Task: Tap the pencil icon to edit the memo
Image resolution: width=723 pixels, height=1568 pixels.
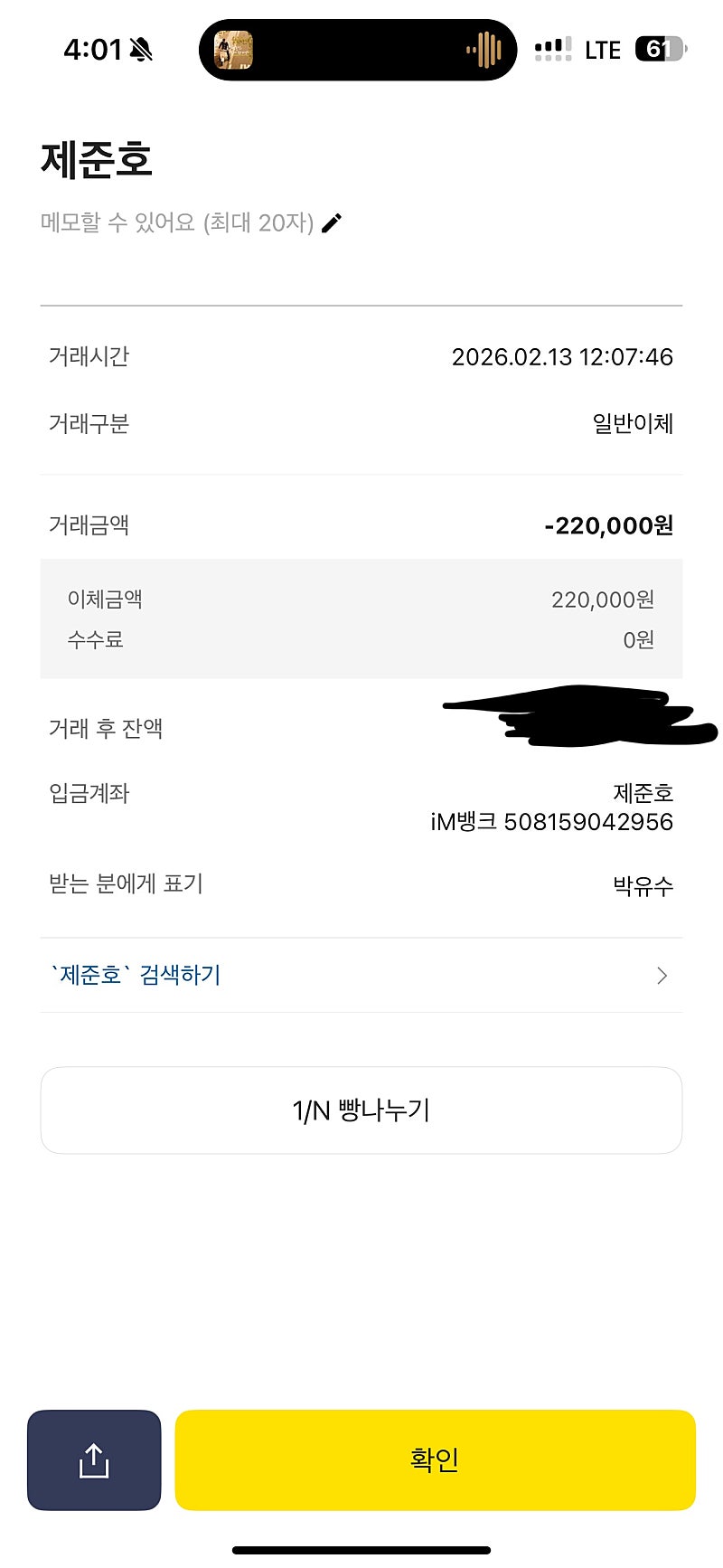Action: pyautogui.click(x=332, y=223)
